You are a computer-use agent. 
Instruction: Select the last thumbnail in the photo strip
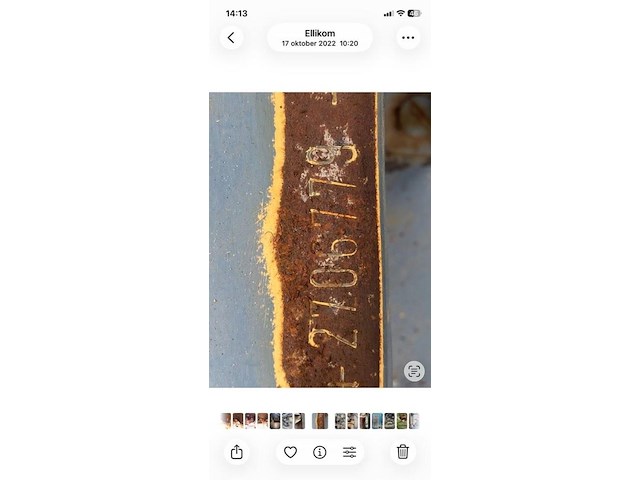coord(414,421)
